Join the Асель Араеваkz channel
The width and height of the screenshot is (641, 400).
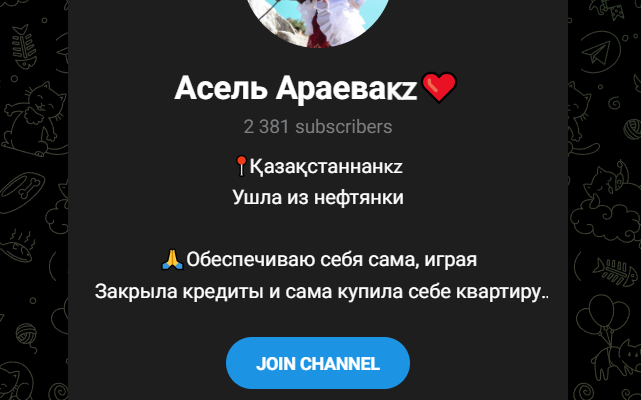tap(318, 363)
